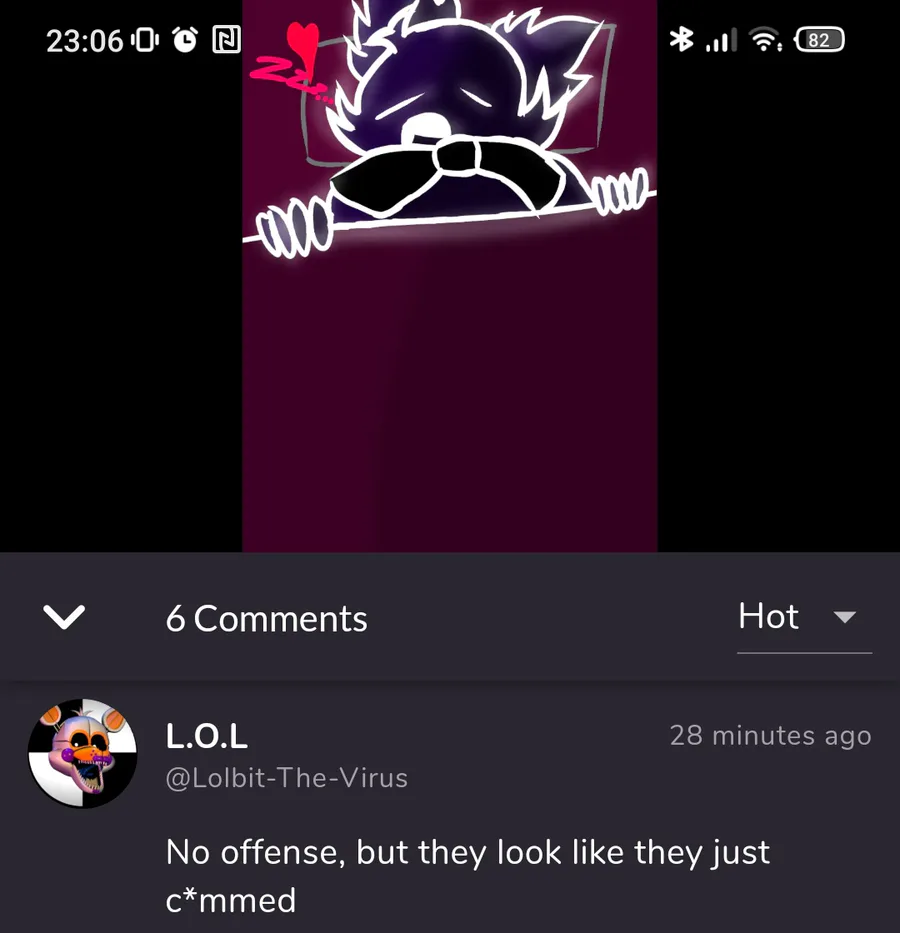View the sleeping character artwork post

449,275
